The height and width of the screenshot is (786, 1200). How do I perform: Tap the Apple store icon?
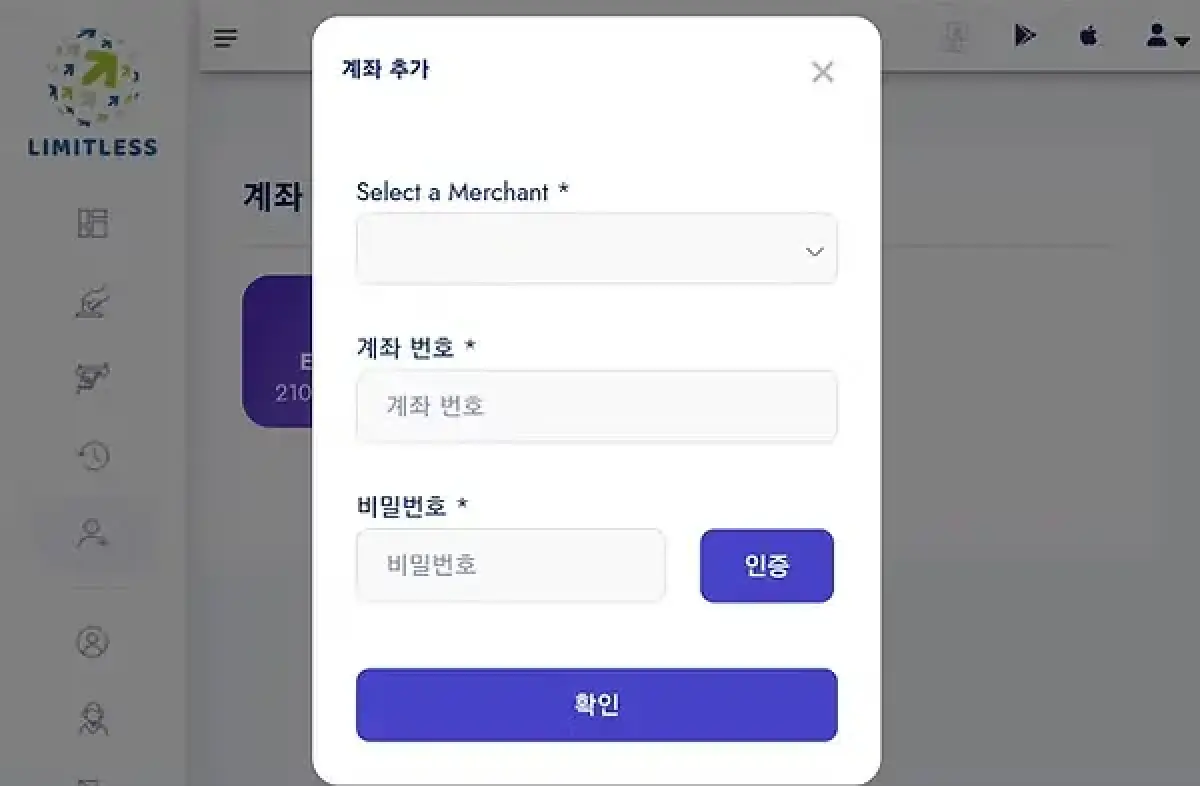coord(1088,36)
